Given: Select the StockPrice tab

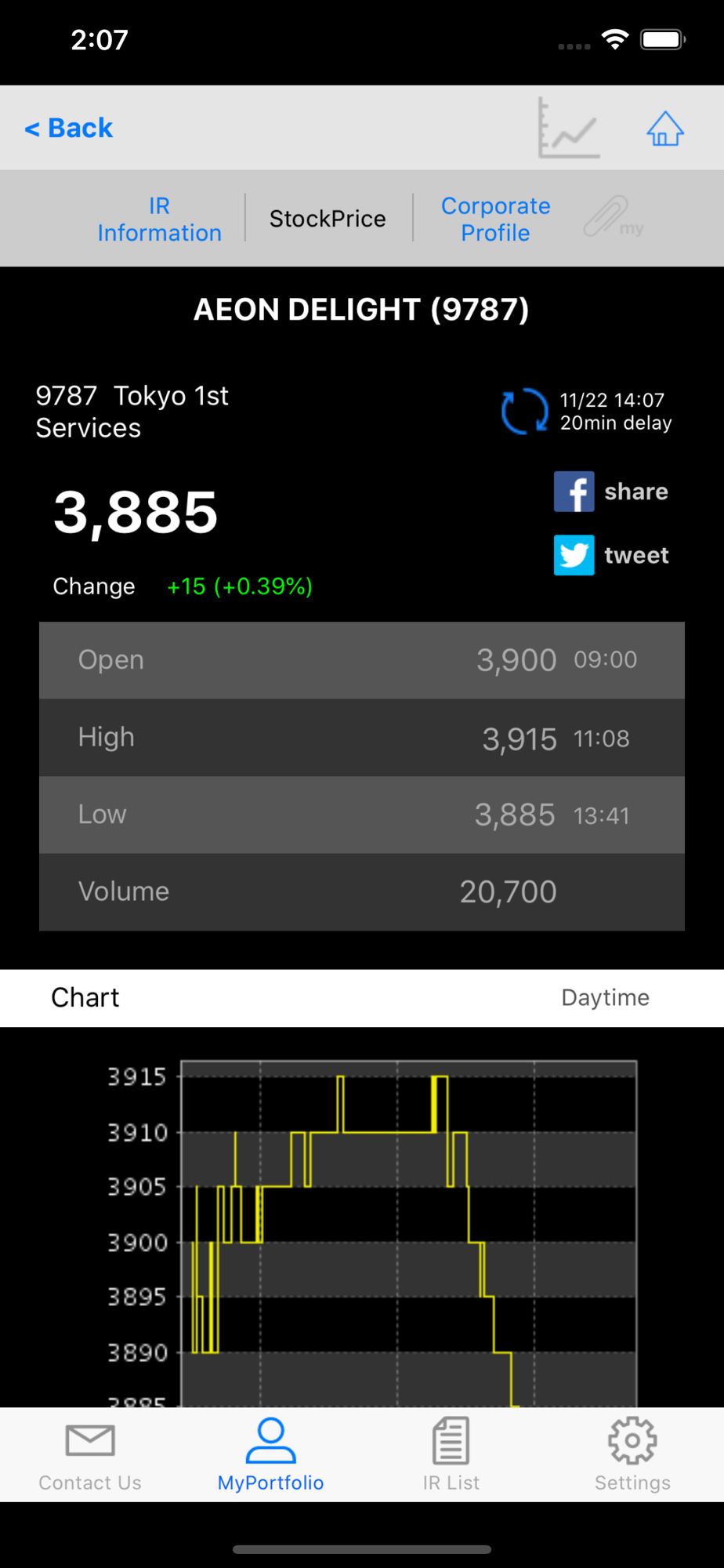Looking at the screenshot, I should (328, 219).
